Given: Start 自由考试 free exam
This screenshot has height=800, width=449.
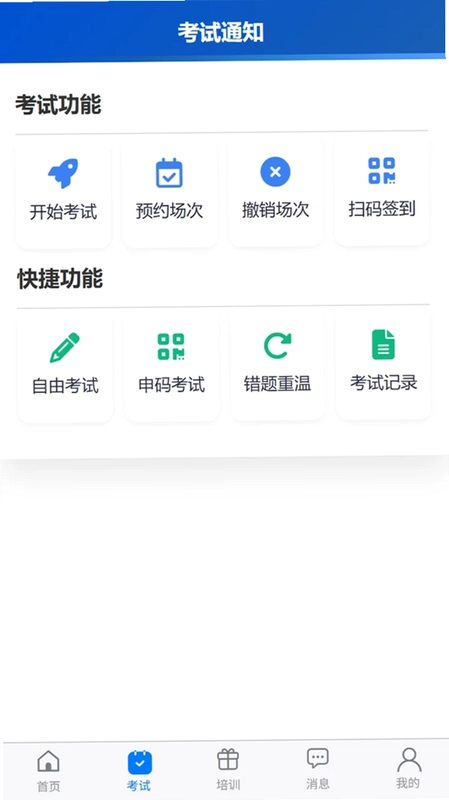Looking at the screenshot, I should click(x=65, y=368).
